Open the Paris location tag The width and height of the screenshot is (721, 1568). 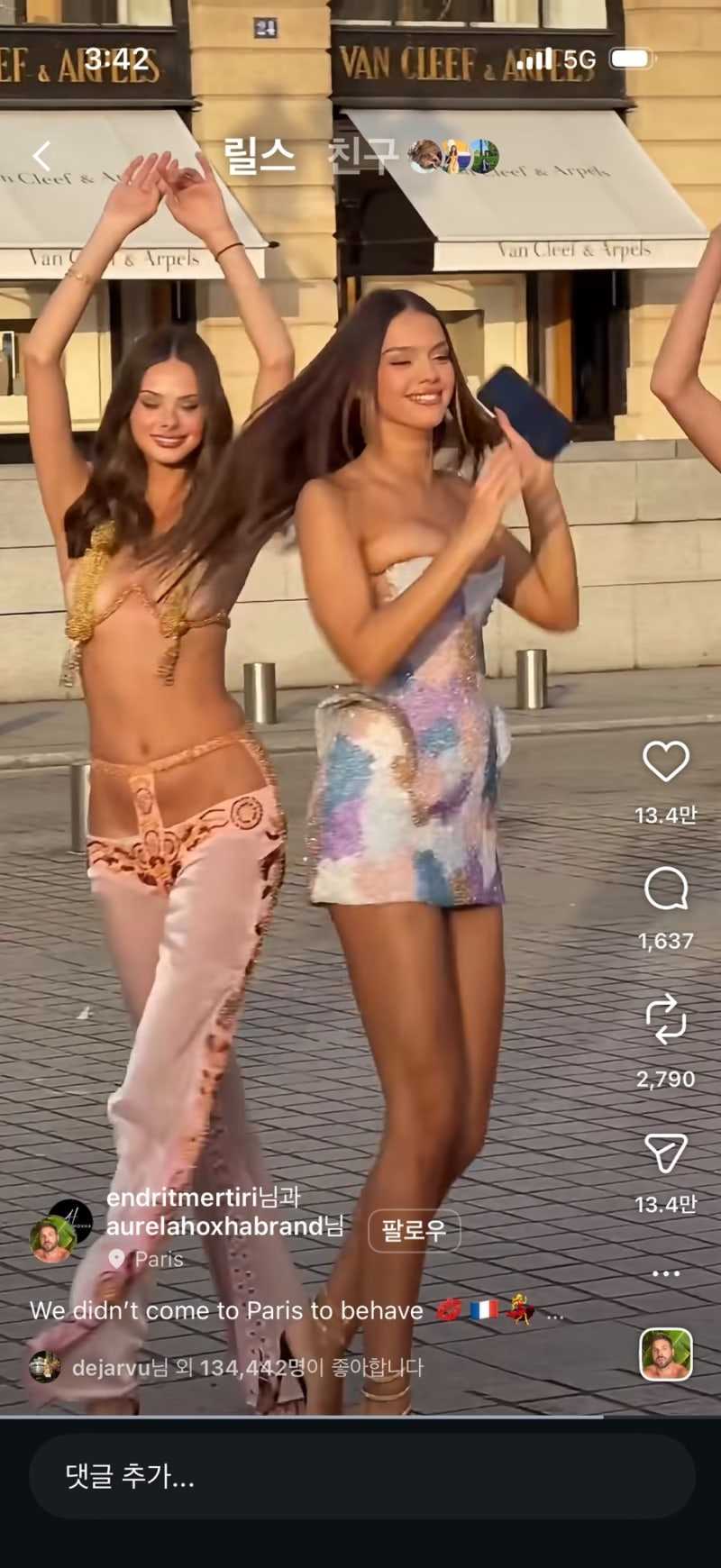158,1259
